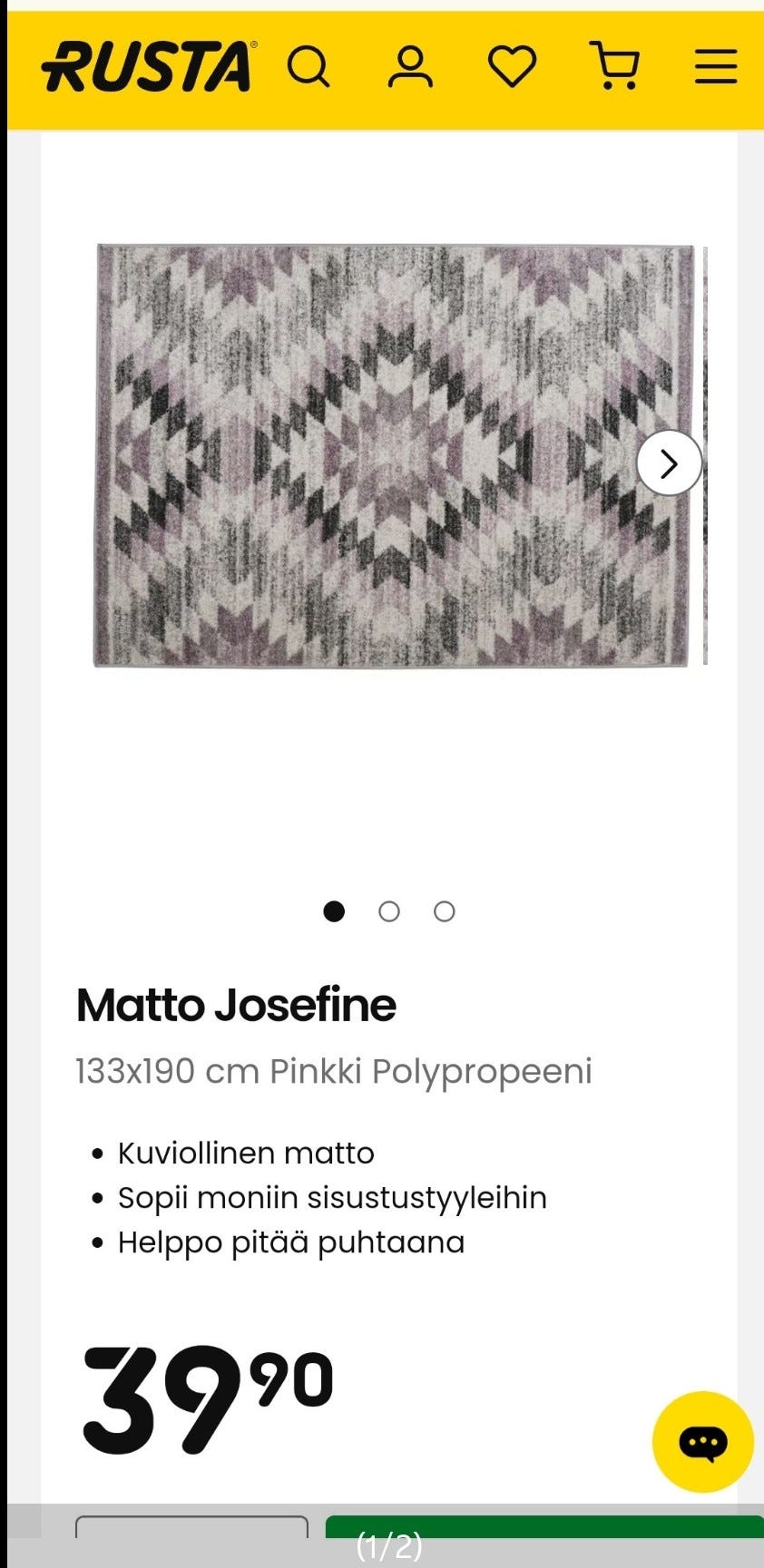Viewport: 764px width, 1568px height.
Task: Open the shopping cart
Action: (x=614, y=67)
